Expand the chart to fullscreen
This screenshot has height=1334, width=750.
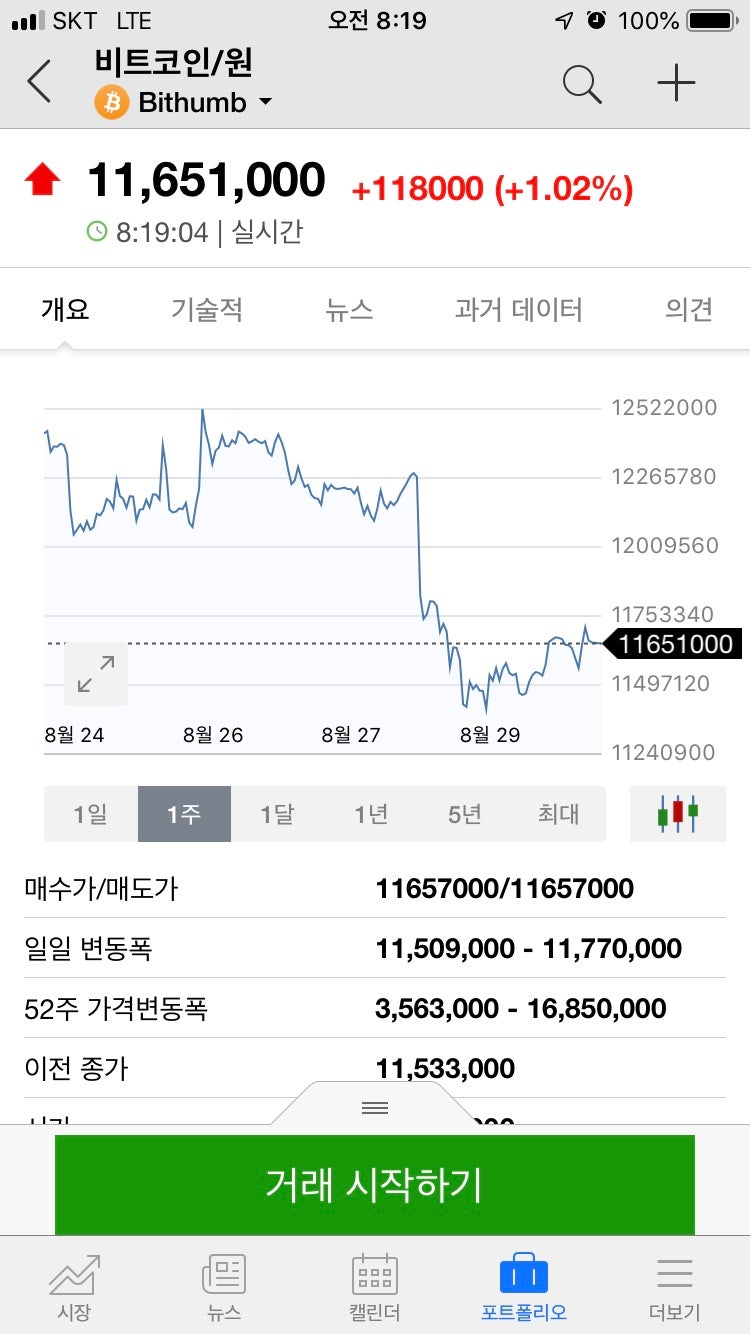point(96,675)
